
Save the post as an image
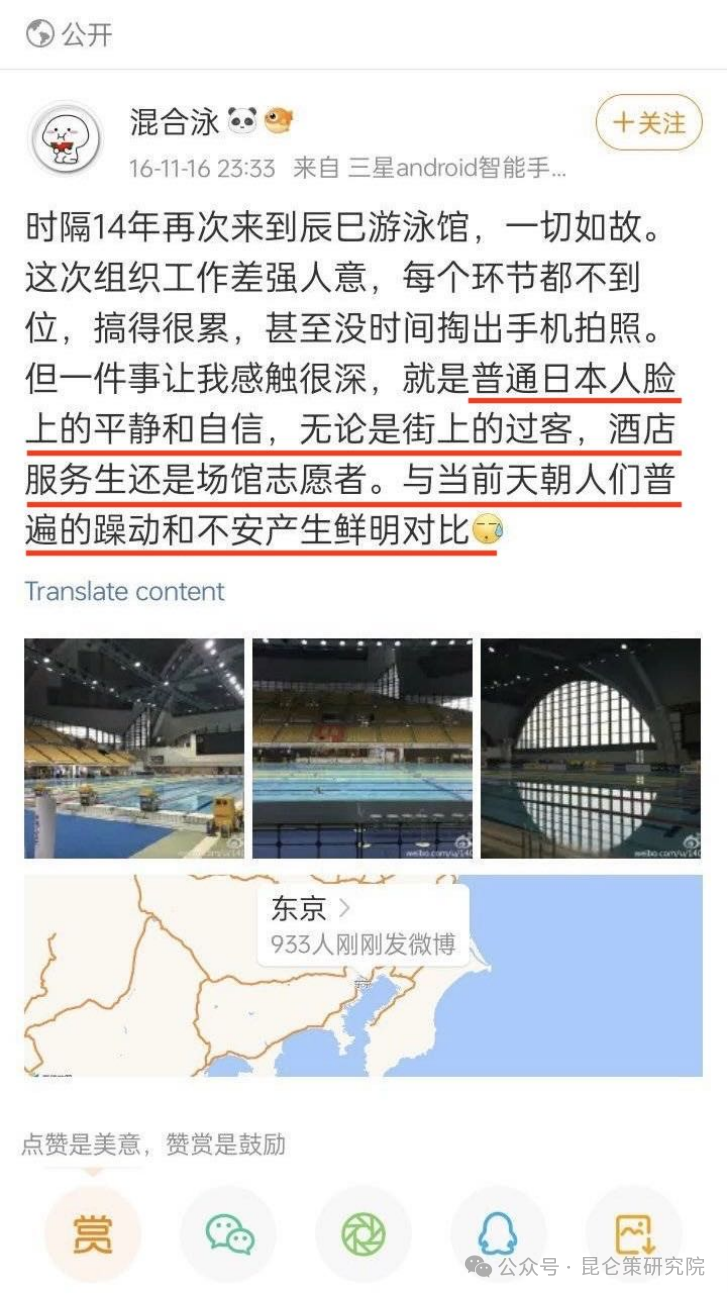(633, 1234)
